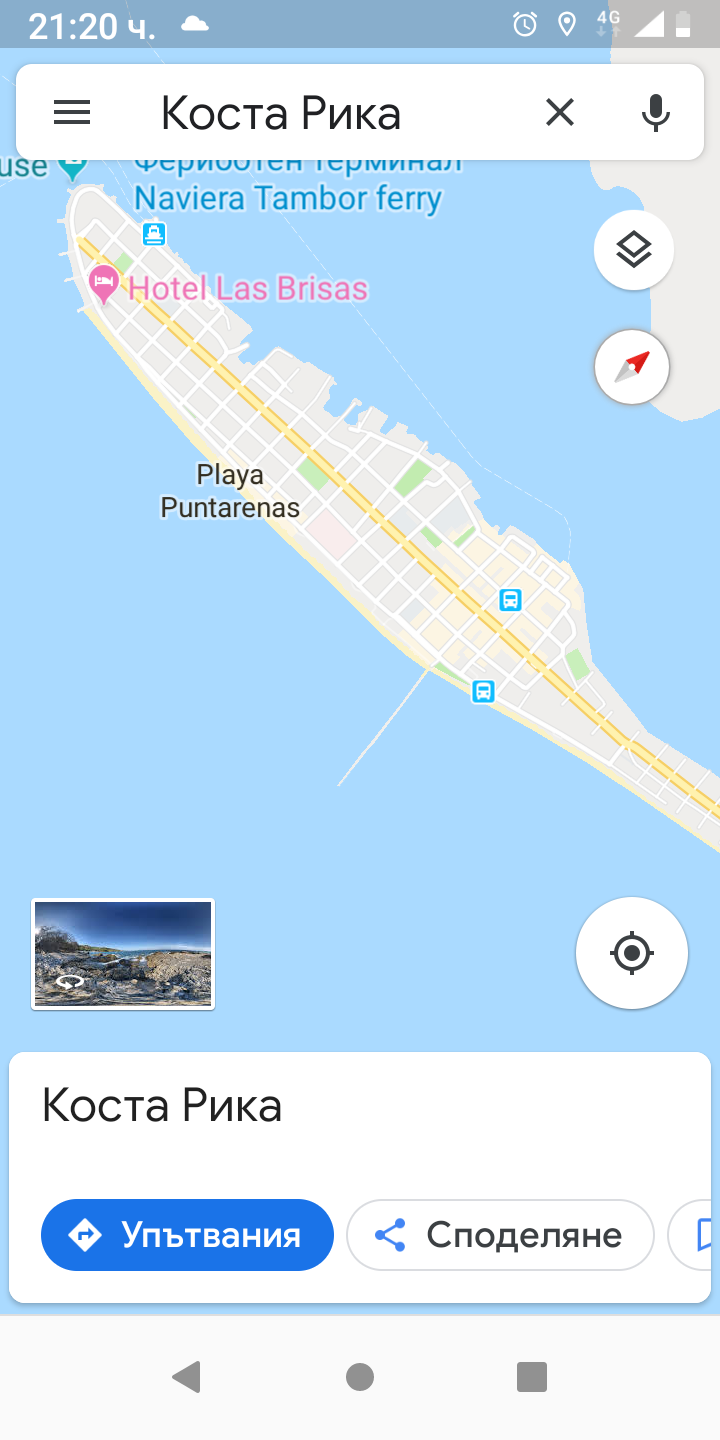Open the hamburger menu drawer
Screen dimensions: 720x1440
[72, 113]
